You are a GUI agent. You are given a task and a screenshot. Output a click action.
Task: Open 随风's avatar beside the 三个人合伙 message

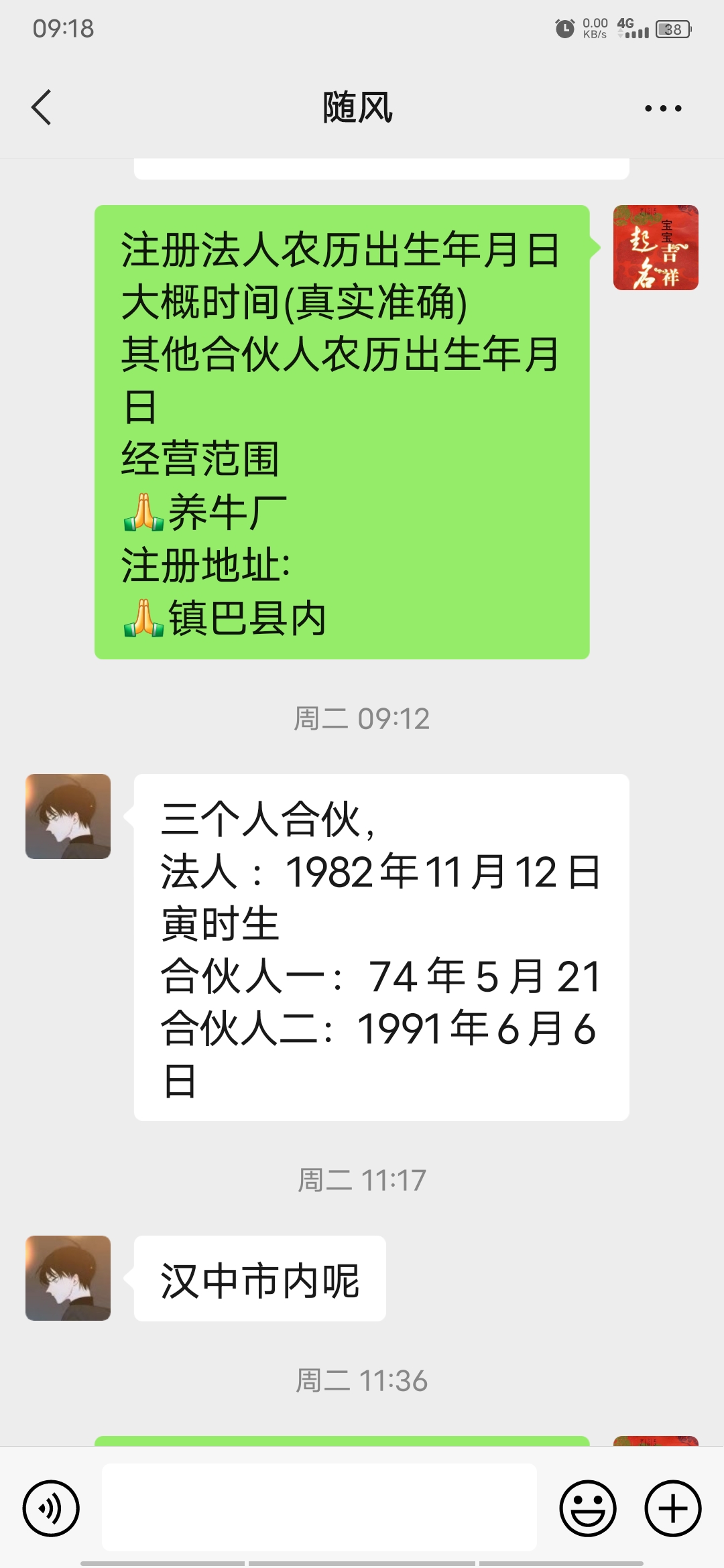click(x=68, y=816)
